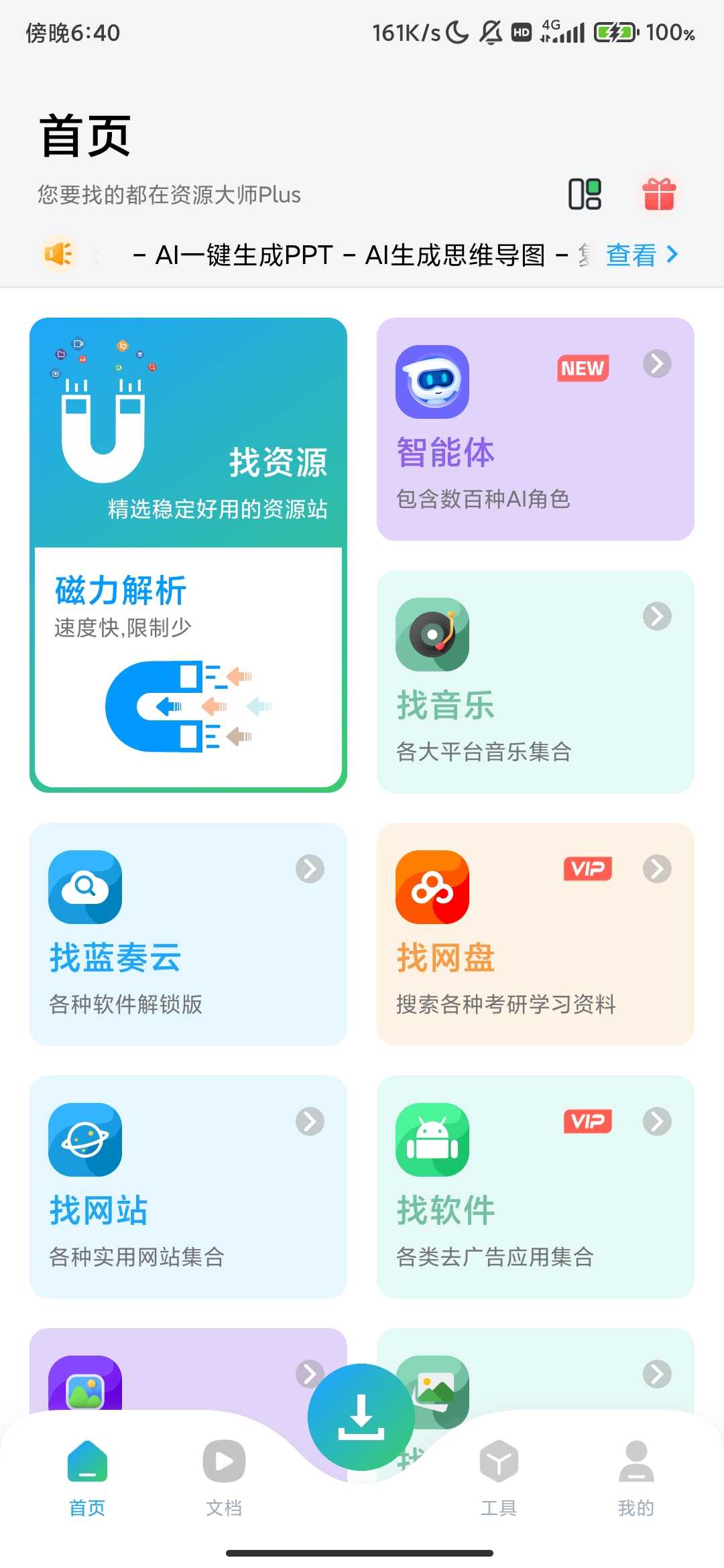Click the VIP badge on 找软件 card
The width and height of the screenshot is (724, 1568).
(x=588, y=1122)
